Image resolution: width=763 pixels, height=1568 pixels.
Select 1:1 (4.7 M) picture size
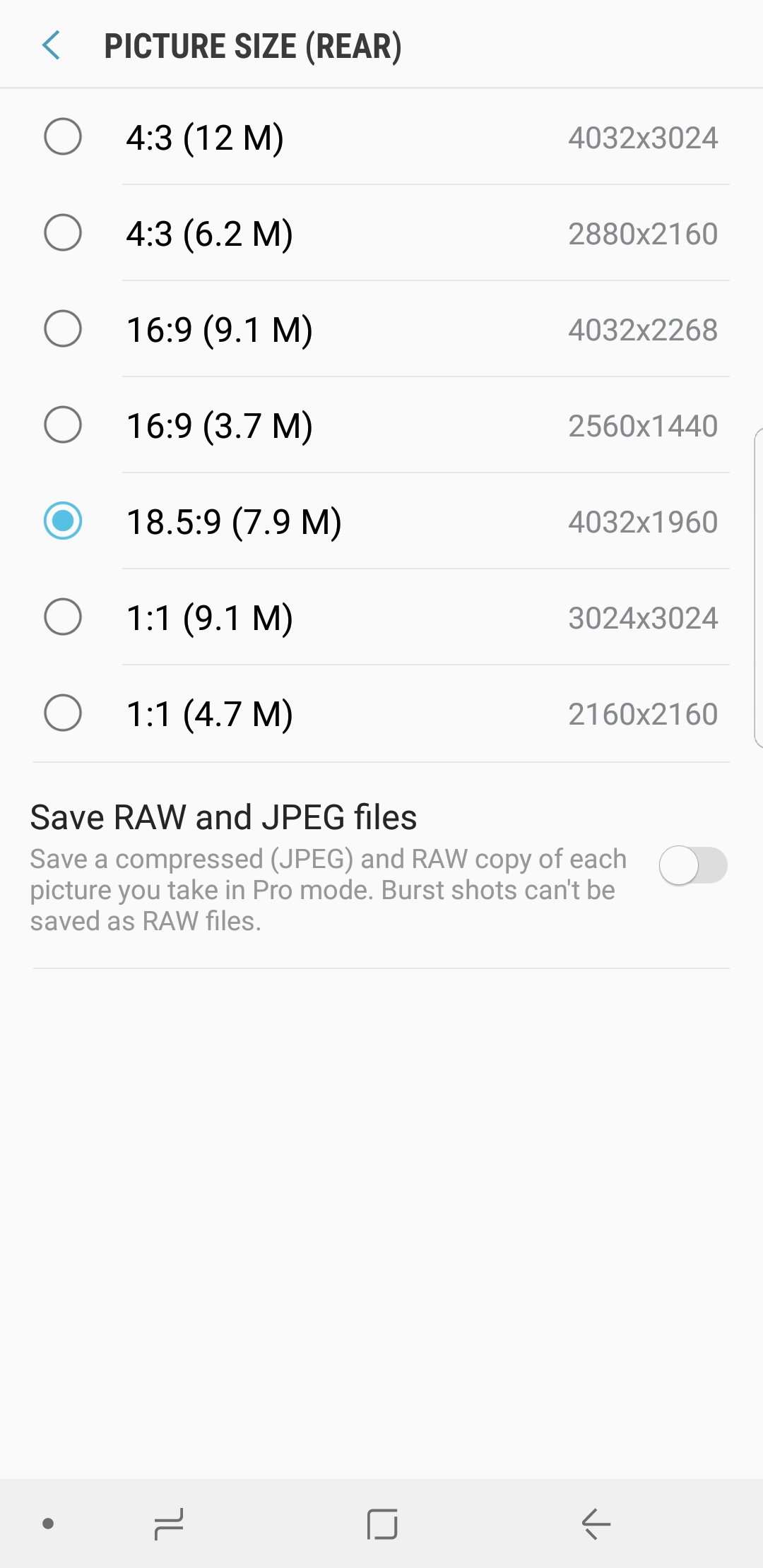click(x=381, y=713)
